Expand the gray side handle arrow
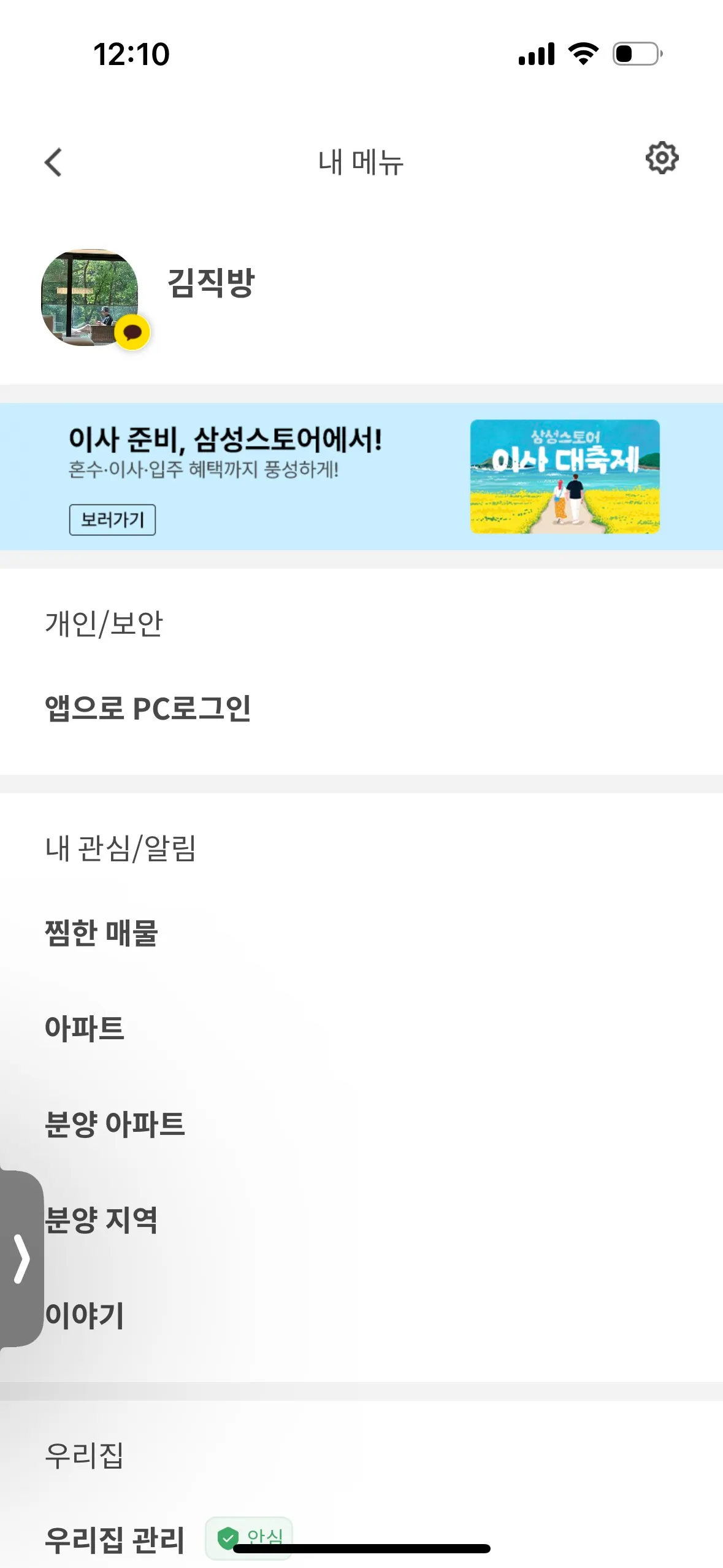This screenshot has width=723, height=1568. (x=21, y=1259)
